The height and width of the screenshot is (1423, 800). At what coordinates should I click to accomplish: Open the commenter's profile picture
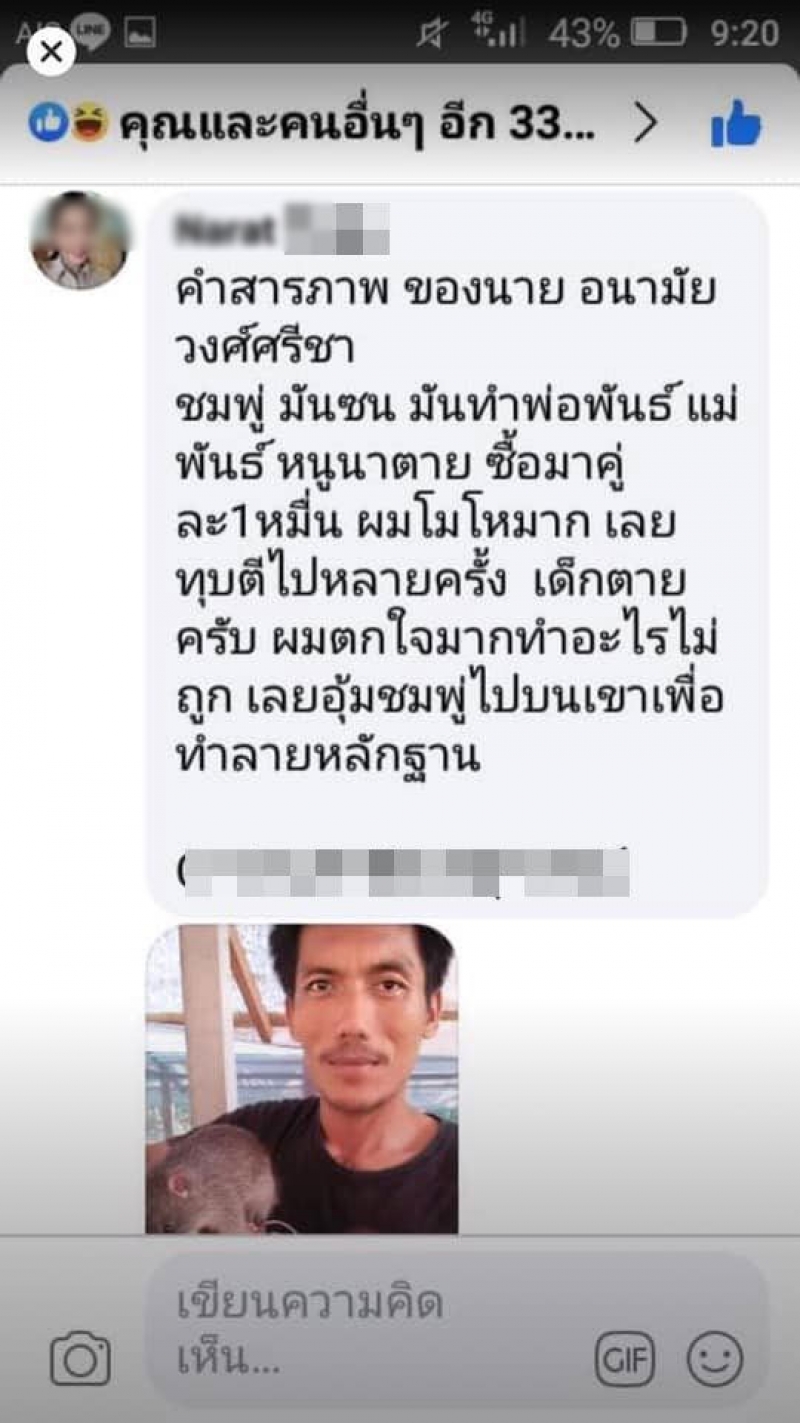(80, 241)
